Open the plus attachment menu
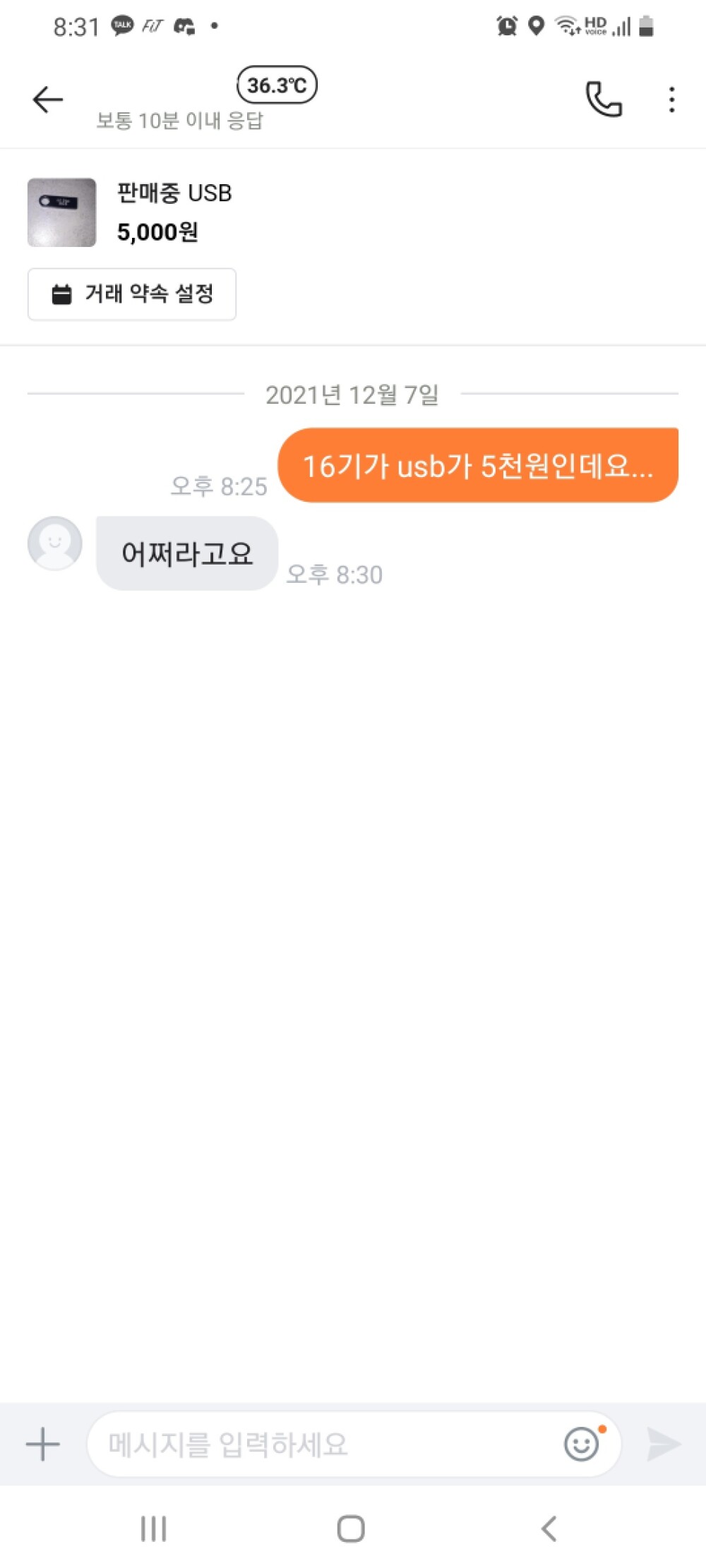Screen dimensions: 706x1568 pyautogui.click(x=43, y=1444)
